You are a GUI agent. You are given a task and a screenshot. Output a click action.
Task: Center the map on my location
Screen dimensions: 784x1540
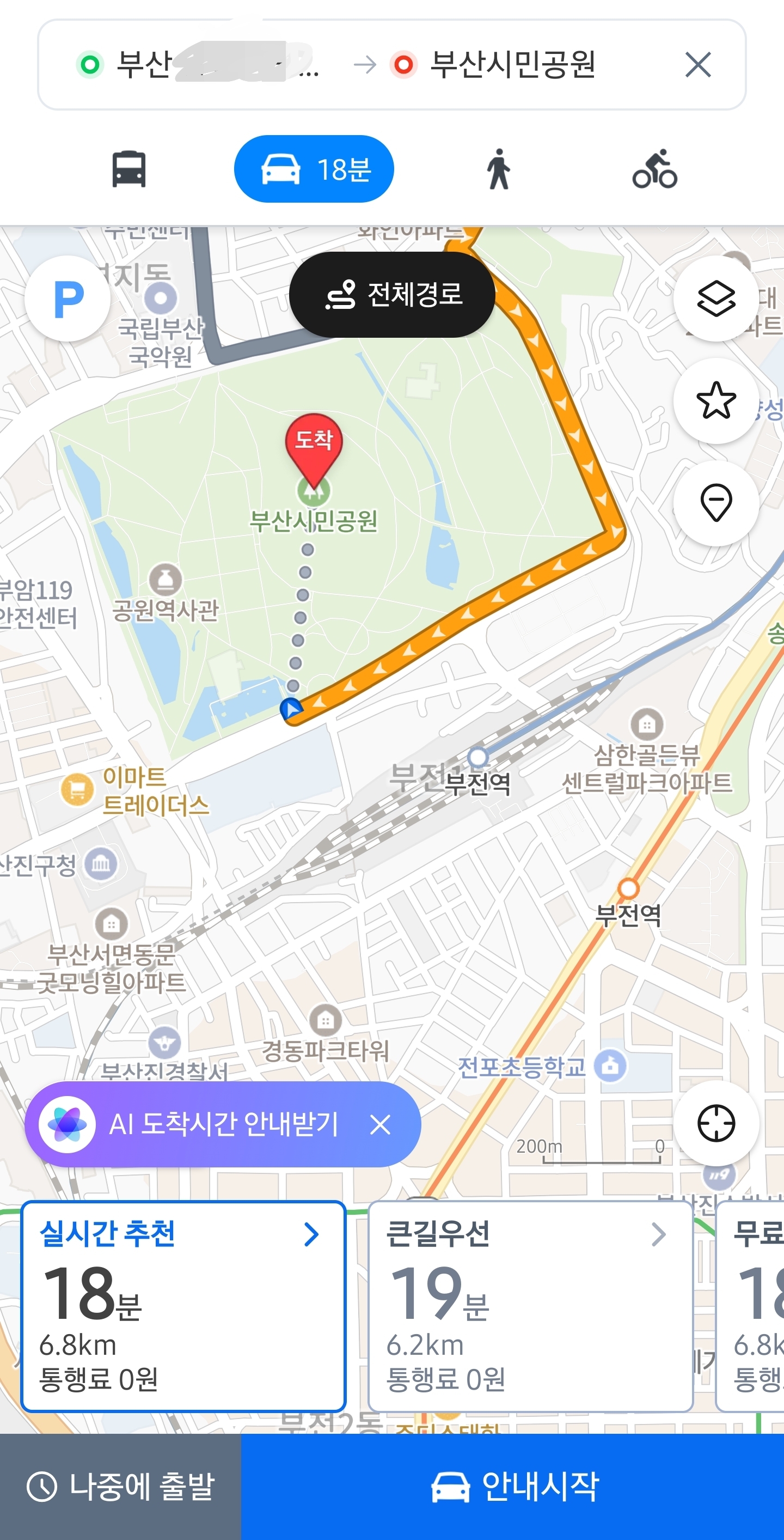715,1123
